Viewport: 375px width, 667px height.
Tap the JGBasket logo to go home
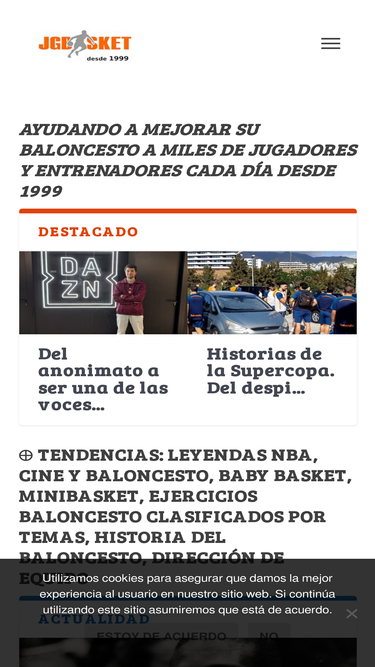click(x=85, y=46)
